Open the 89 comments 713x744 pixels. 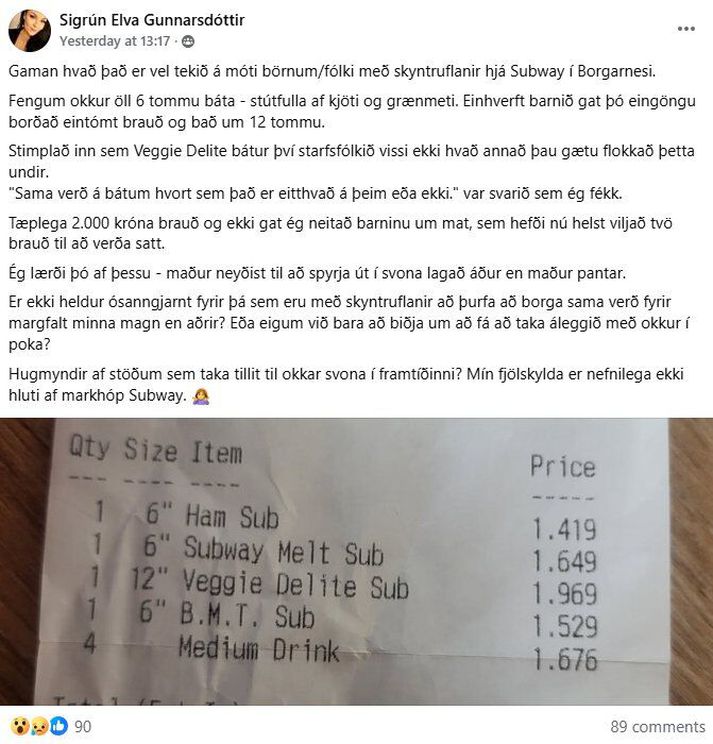[657, 726]
